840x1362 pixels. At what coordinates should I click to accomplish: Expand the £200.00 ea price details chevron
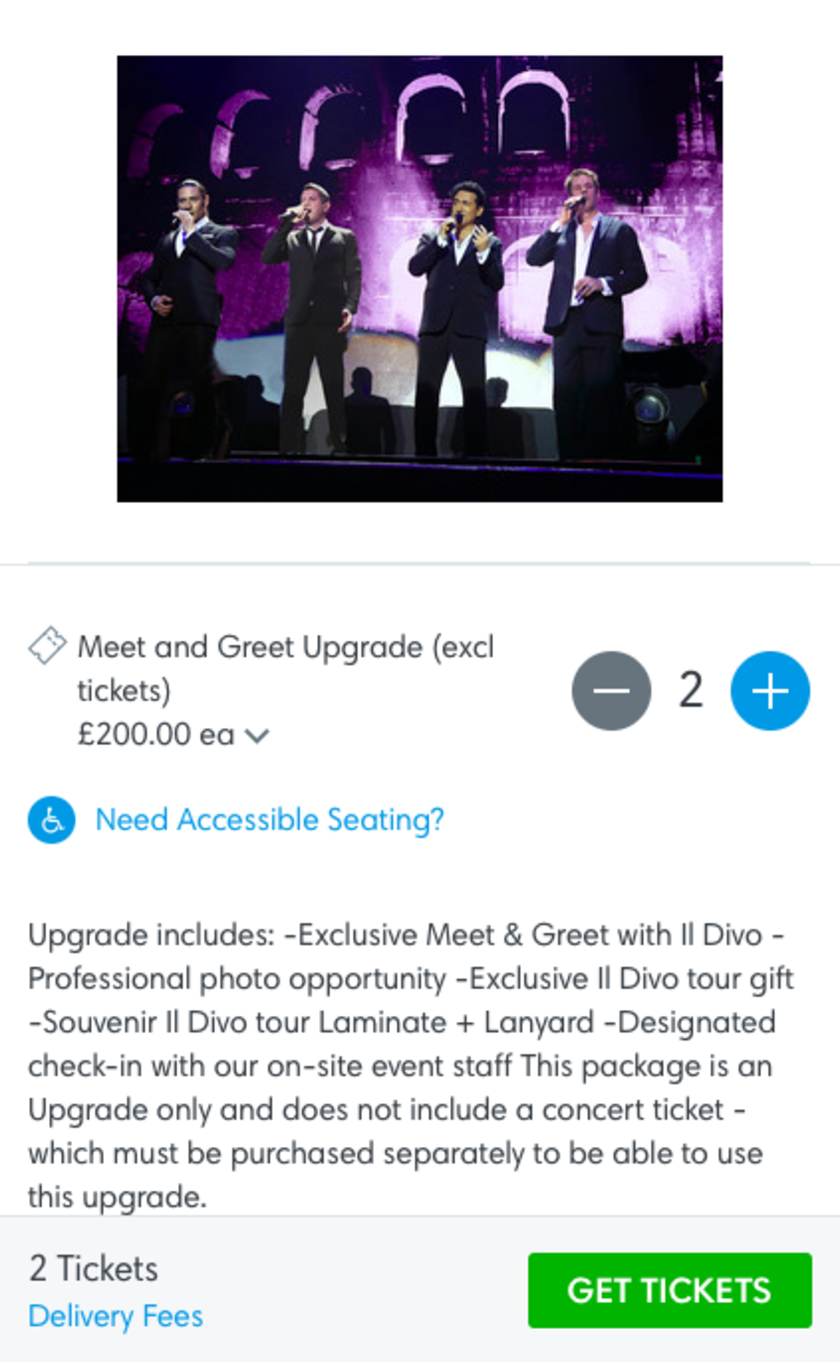click(x=257, y=737)
